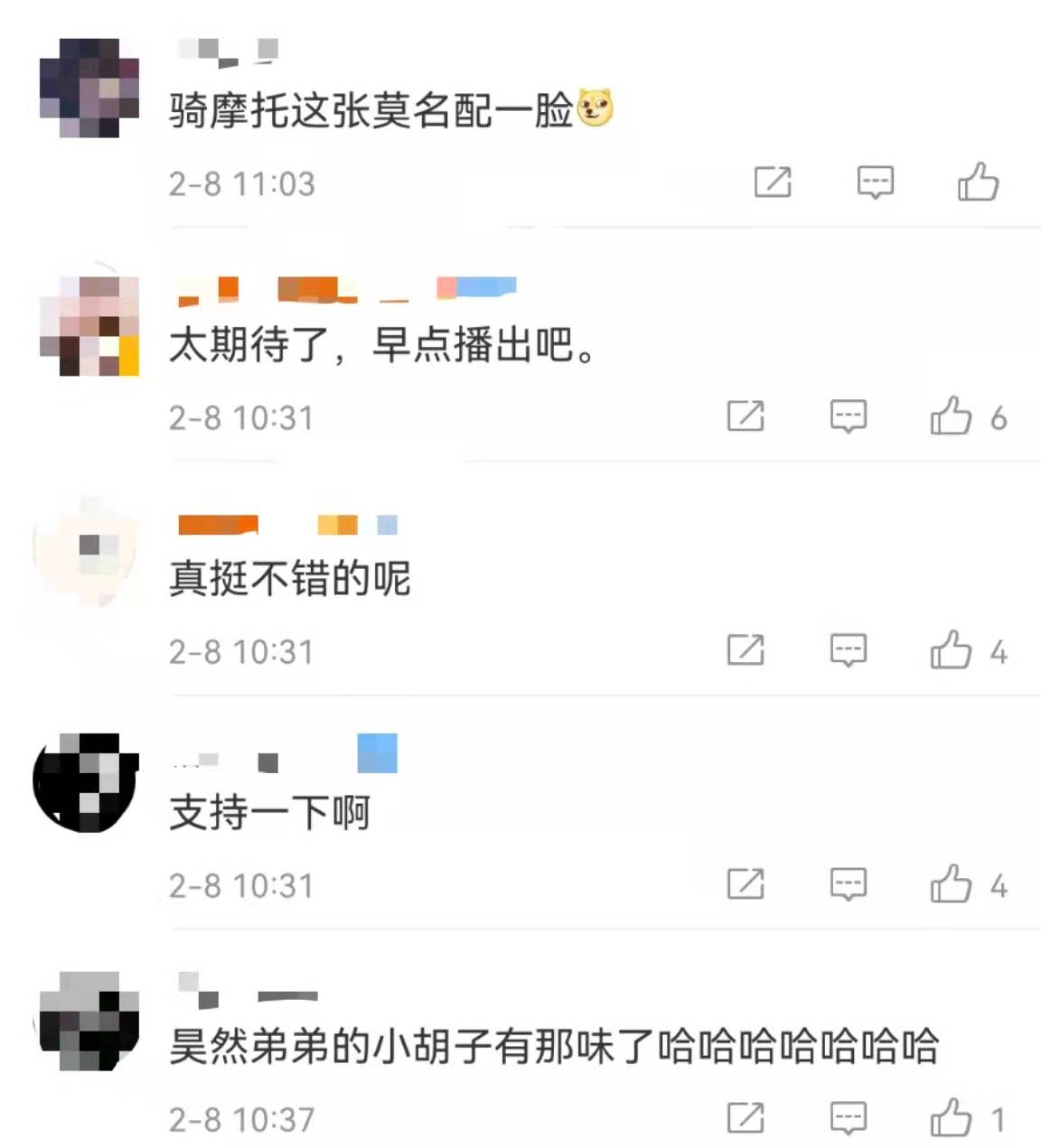
Task: Reply to the comment 真挺不错的呢
Action: (x=848, y=650)
